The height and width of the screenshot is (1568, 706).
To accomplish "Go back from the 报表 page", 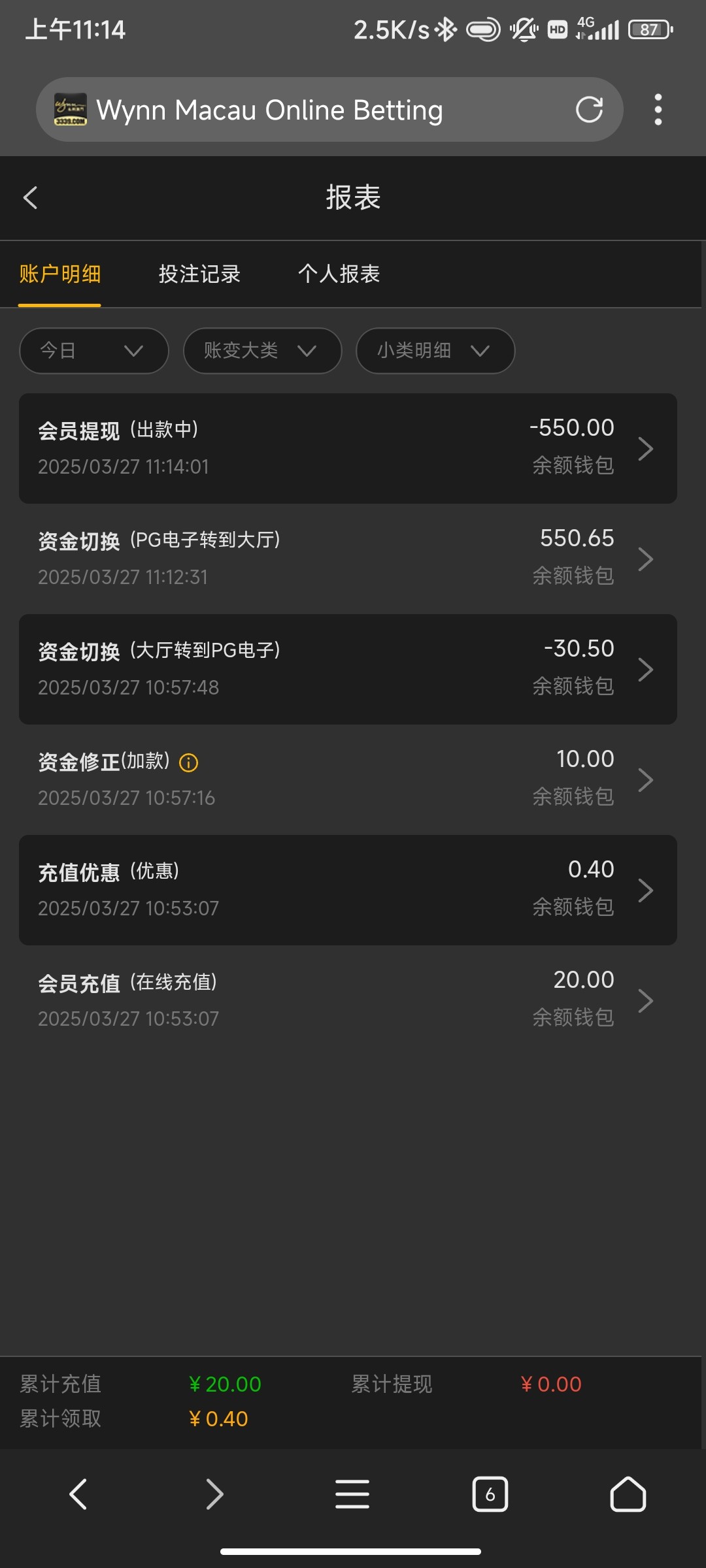I will (x=31, y=197).
